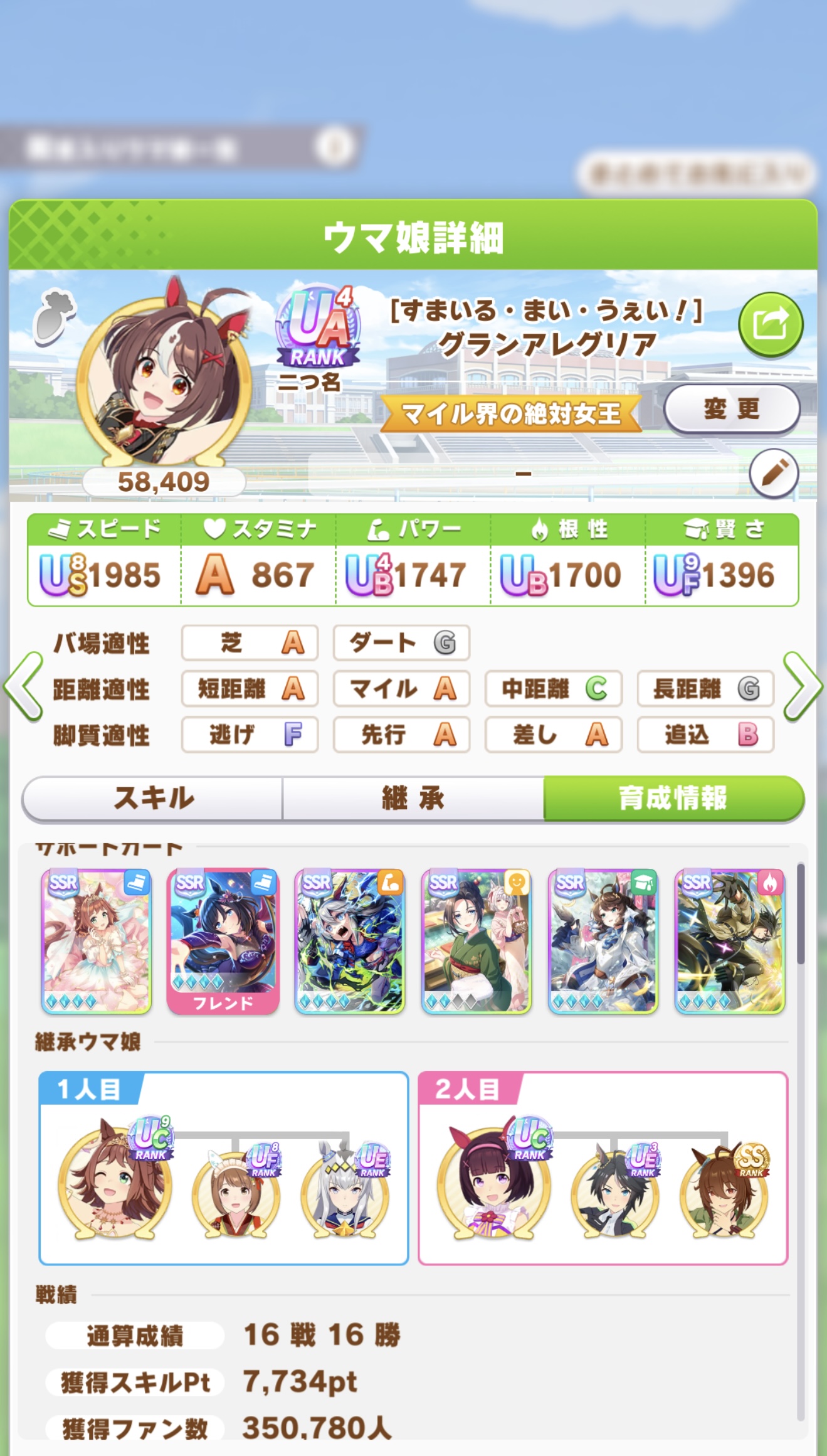Select the 育成情報 tab
This screenshot has width=827, height=1456.
pyautogui.click(x=673, y=798)
